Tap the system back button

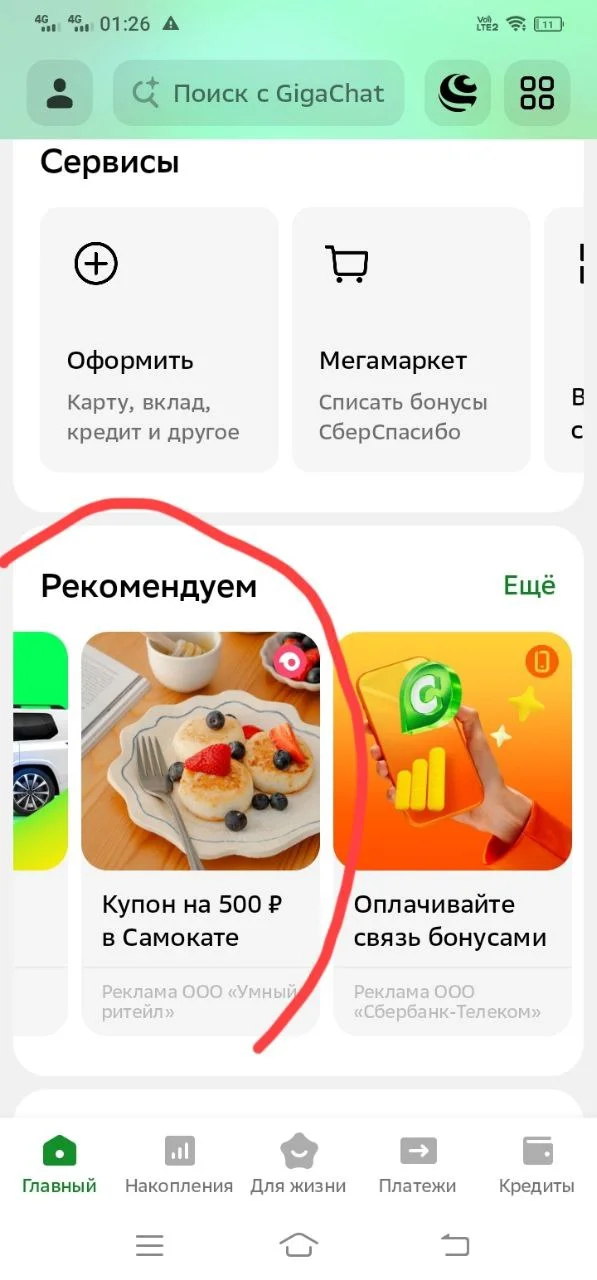(455, 1244)
